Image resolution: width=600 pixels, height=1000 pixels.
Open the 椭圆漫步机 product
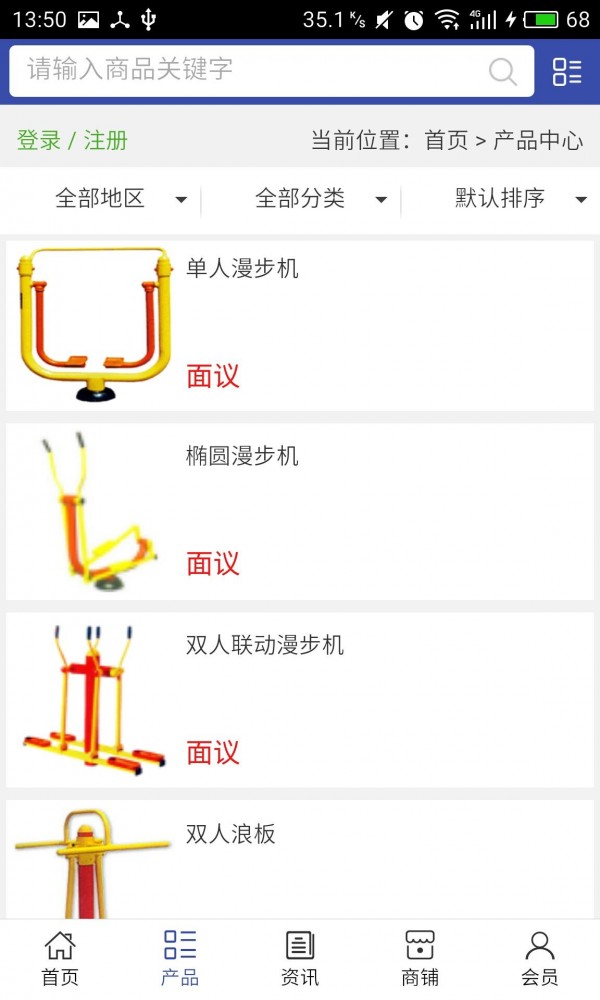click(300, 512)
